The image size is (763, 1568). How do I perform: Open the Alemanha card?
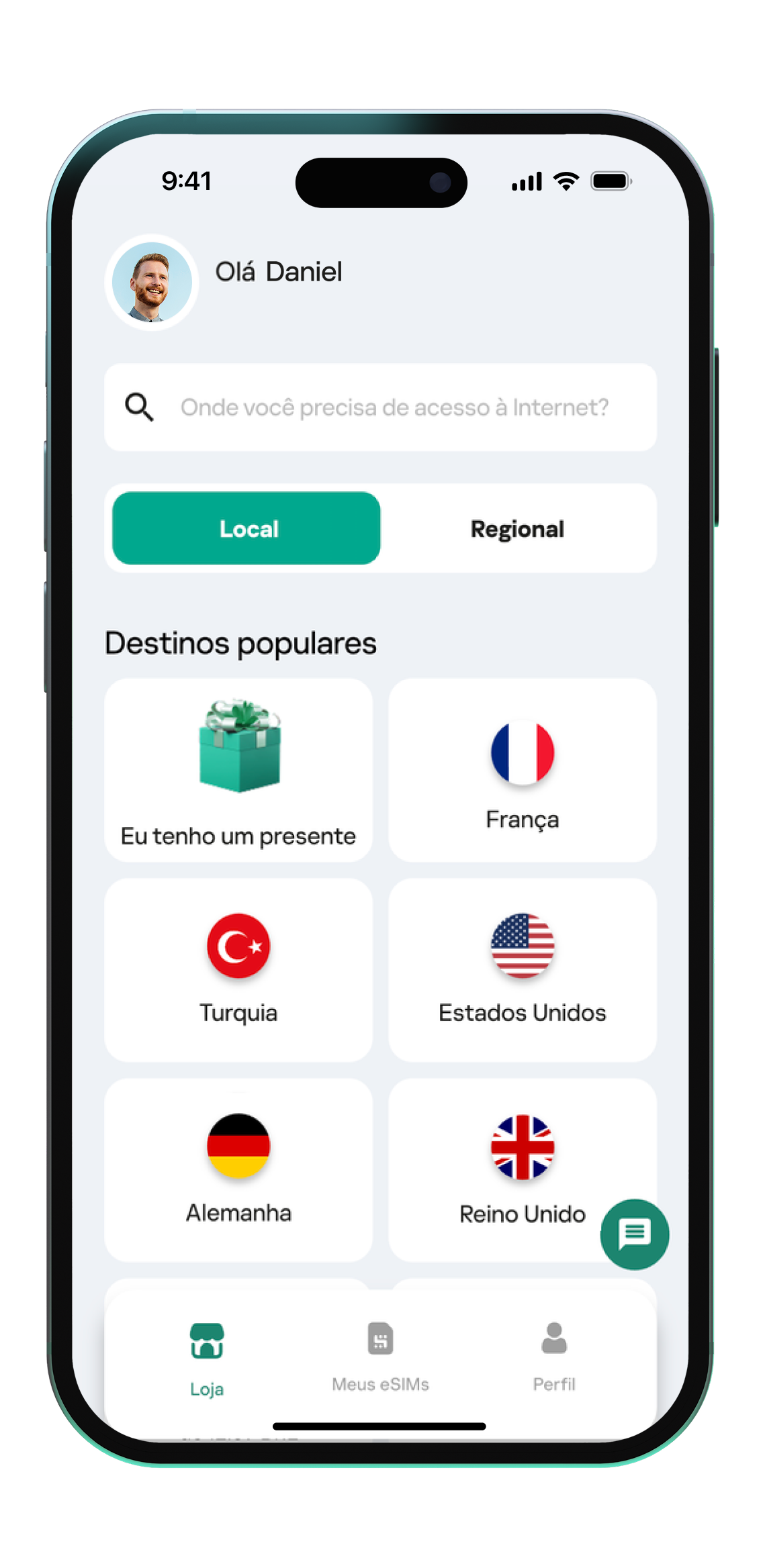238,1170
